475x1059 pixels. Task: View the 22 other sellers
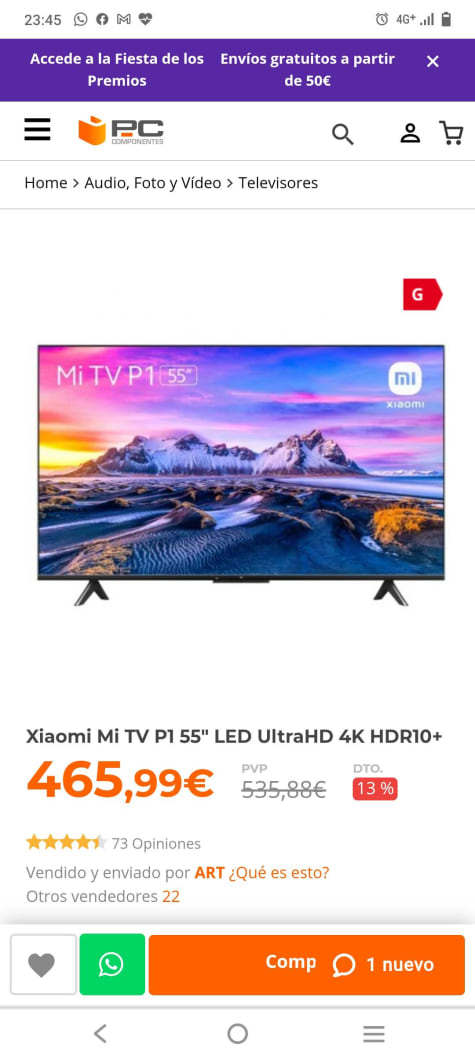(171, 897)
